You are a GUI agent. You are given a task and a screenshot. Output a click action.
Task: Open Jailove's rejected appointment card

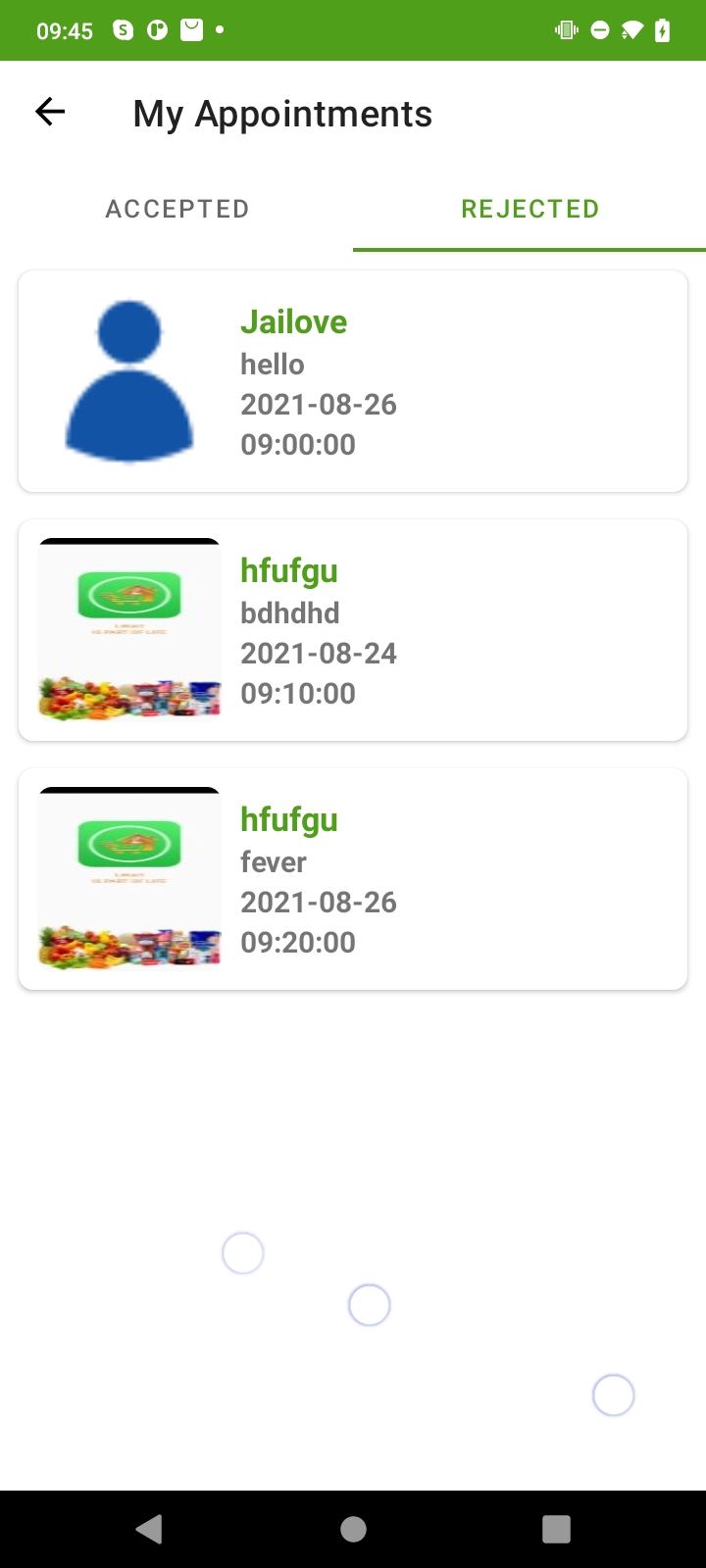coord(353,382)
